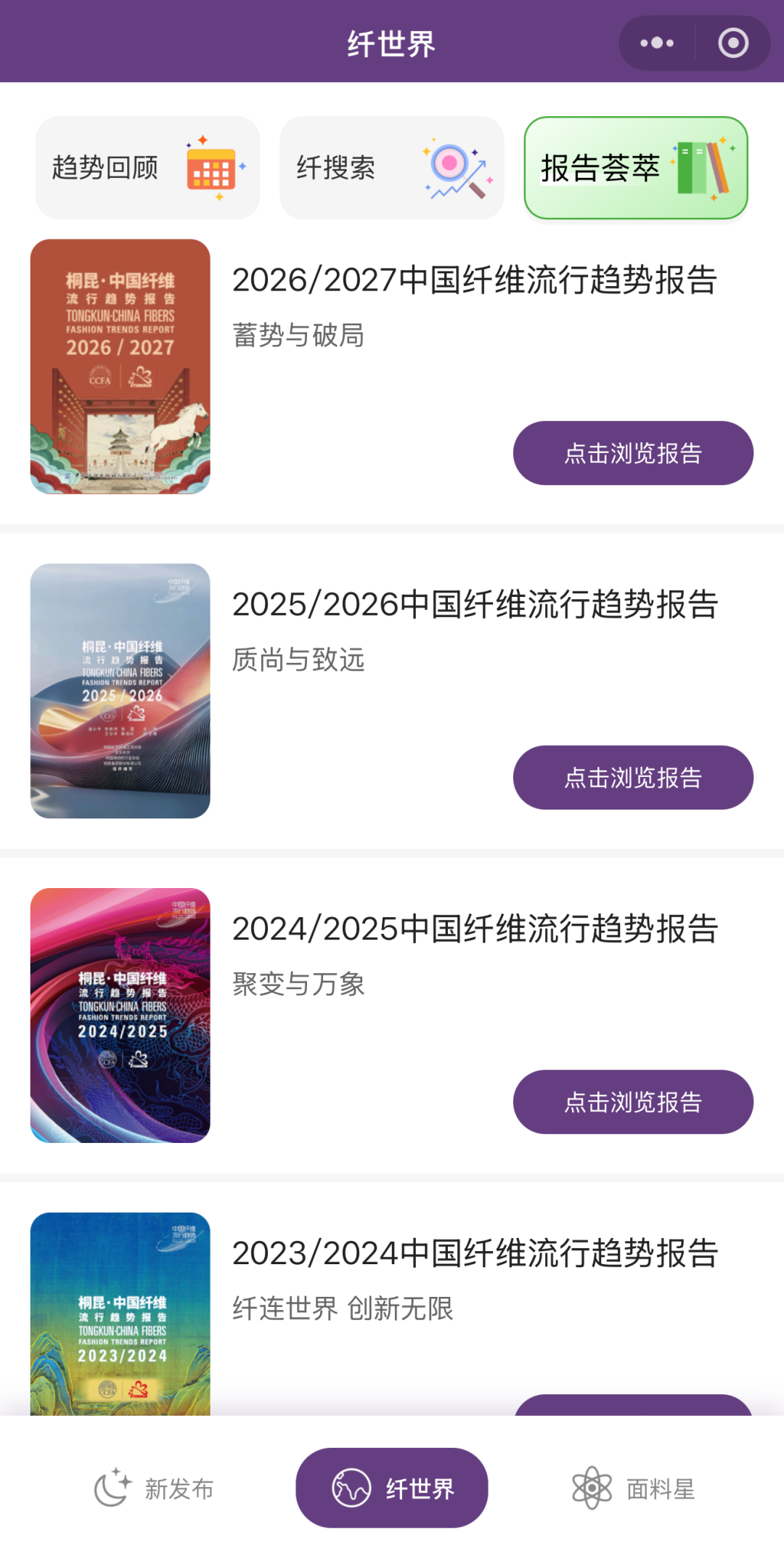Switch to the 面料星 bottom tab
The height and width of the screenshot is (1559, 784).
pyautogui.click(x=633, y=1489)
